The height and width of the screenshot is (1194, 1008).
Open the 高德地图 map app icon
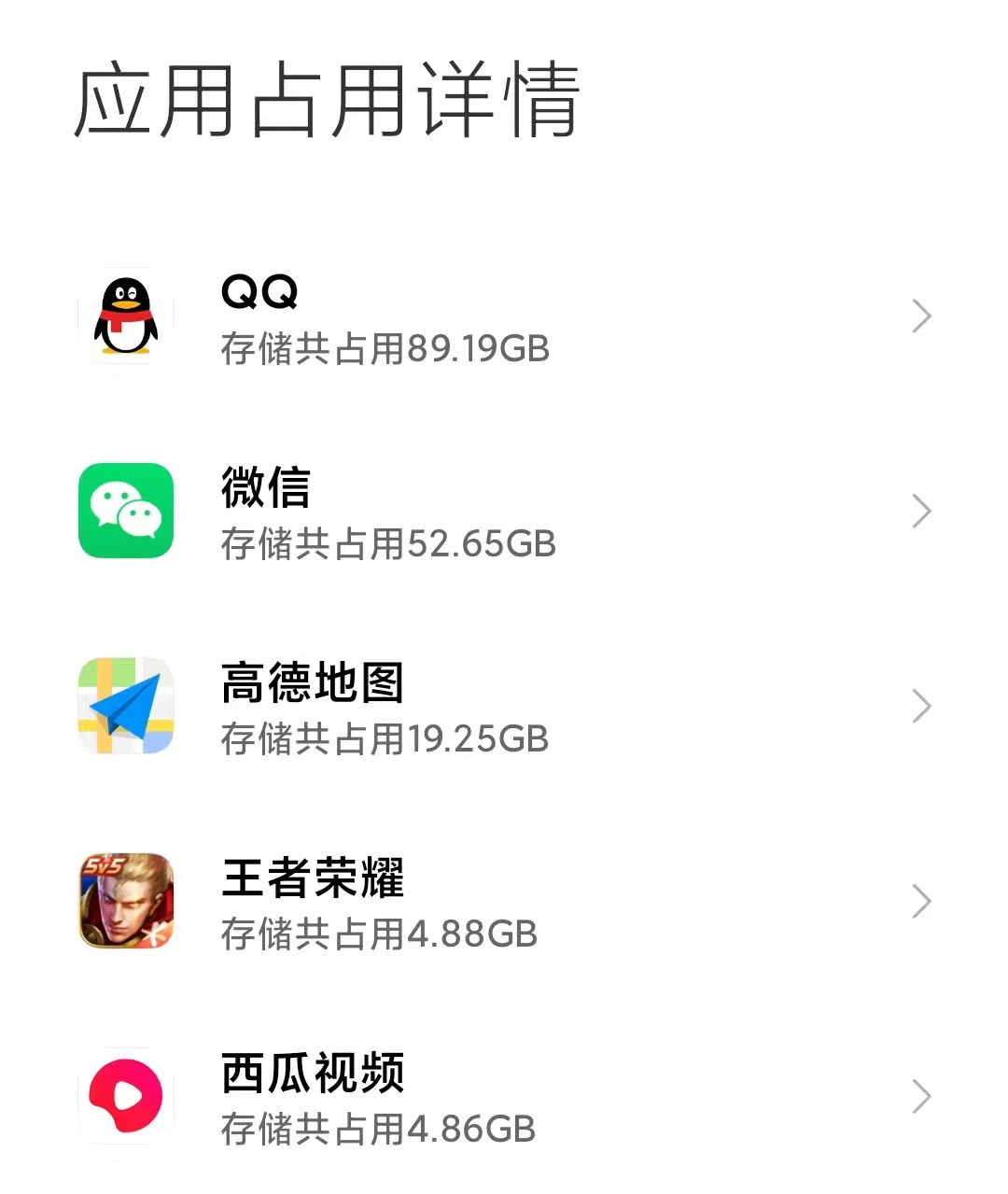[125, 707]
